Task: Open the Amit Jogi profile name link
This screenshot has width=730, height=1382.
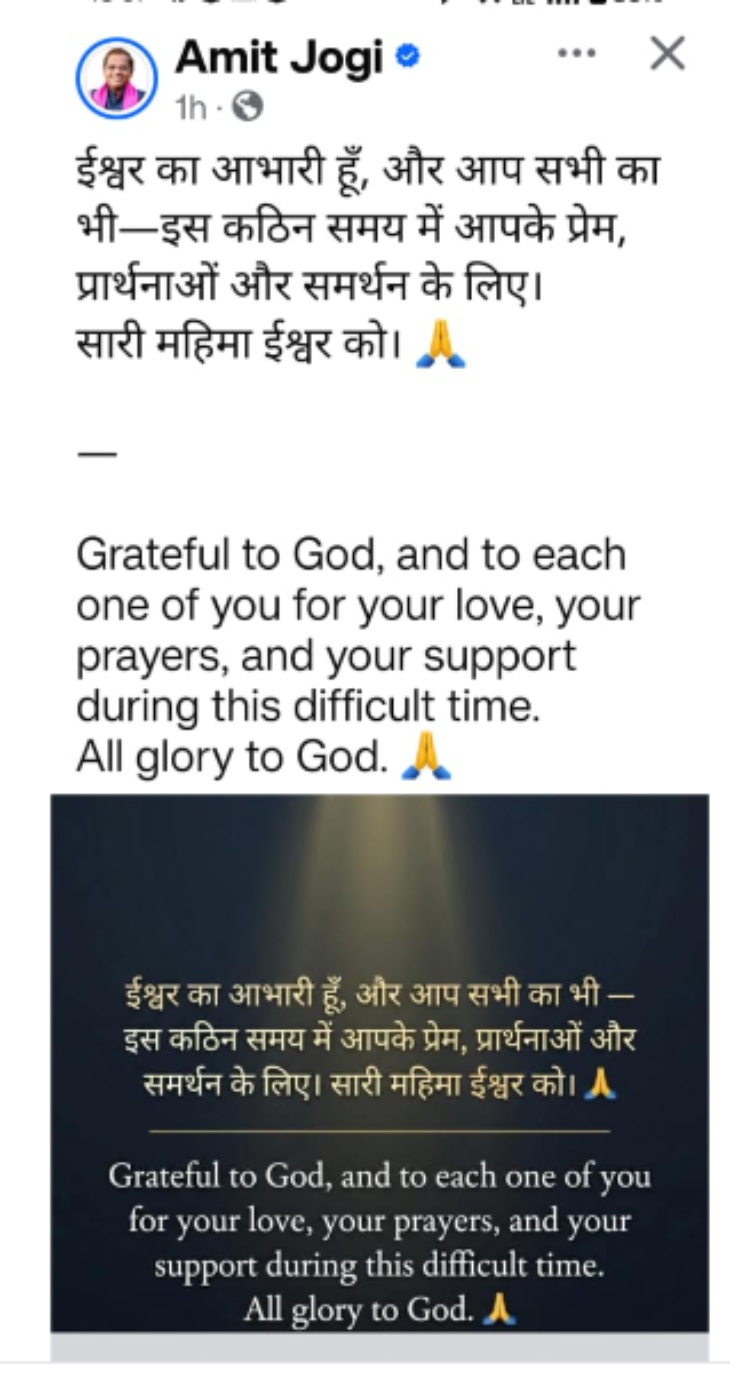Action: pos(279,59)
